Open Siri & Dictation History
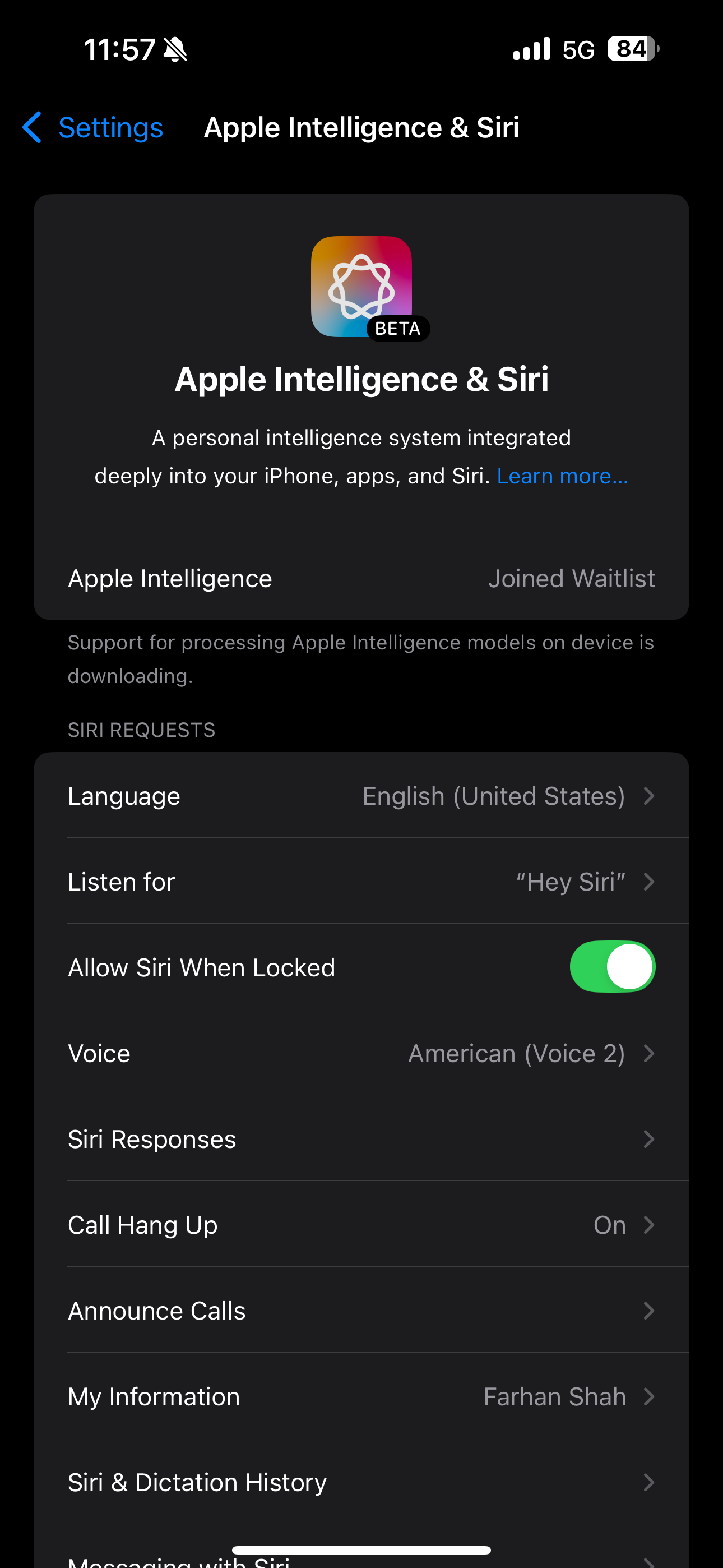Viewport: 723px width, 1568px height. tap(361, 1482)
